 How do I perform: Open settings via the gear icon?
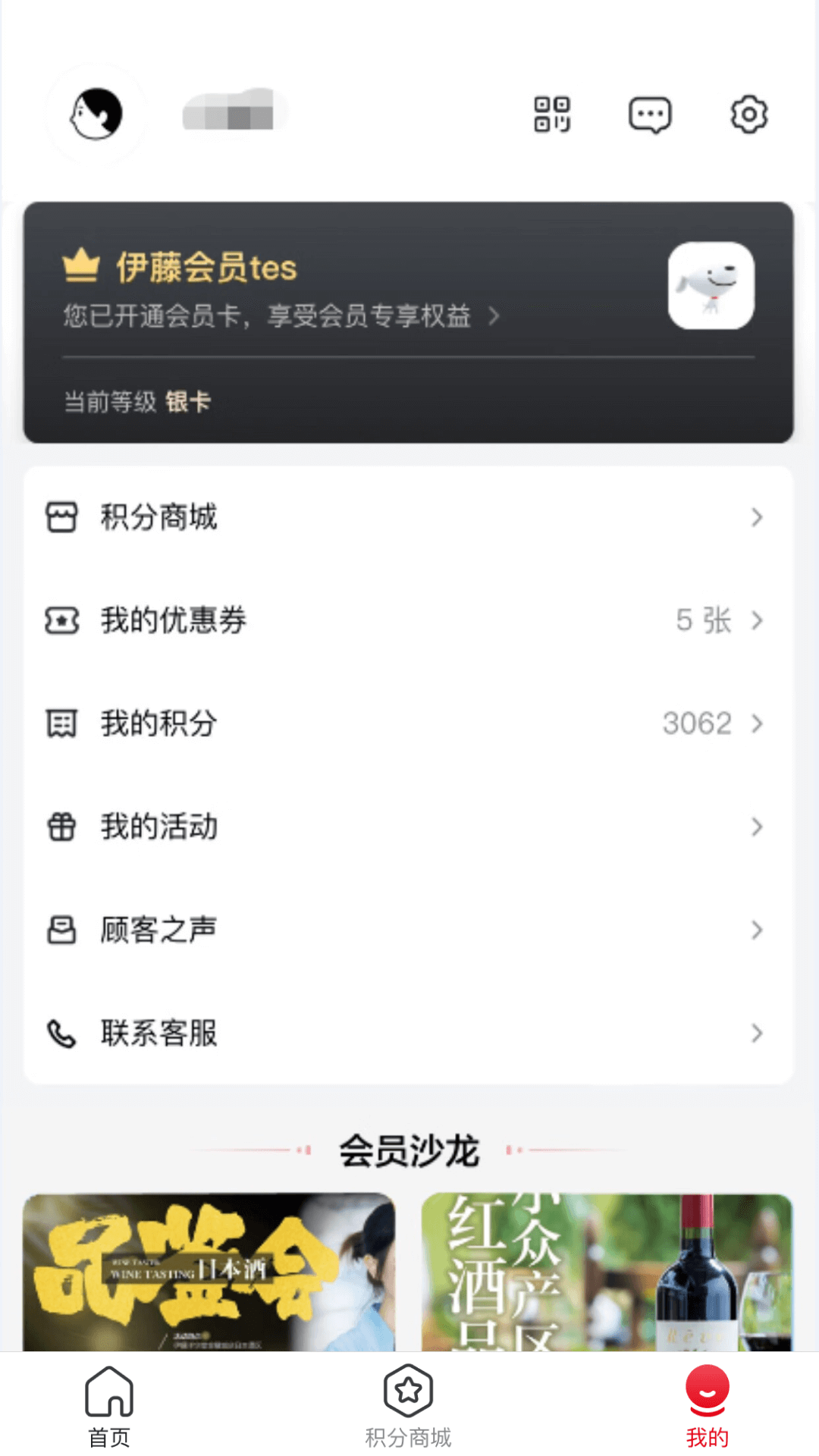point(748,115)
